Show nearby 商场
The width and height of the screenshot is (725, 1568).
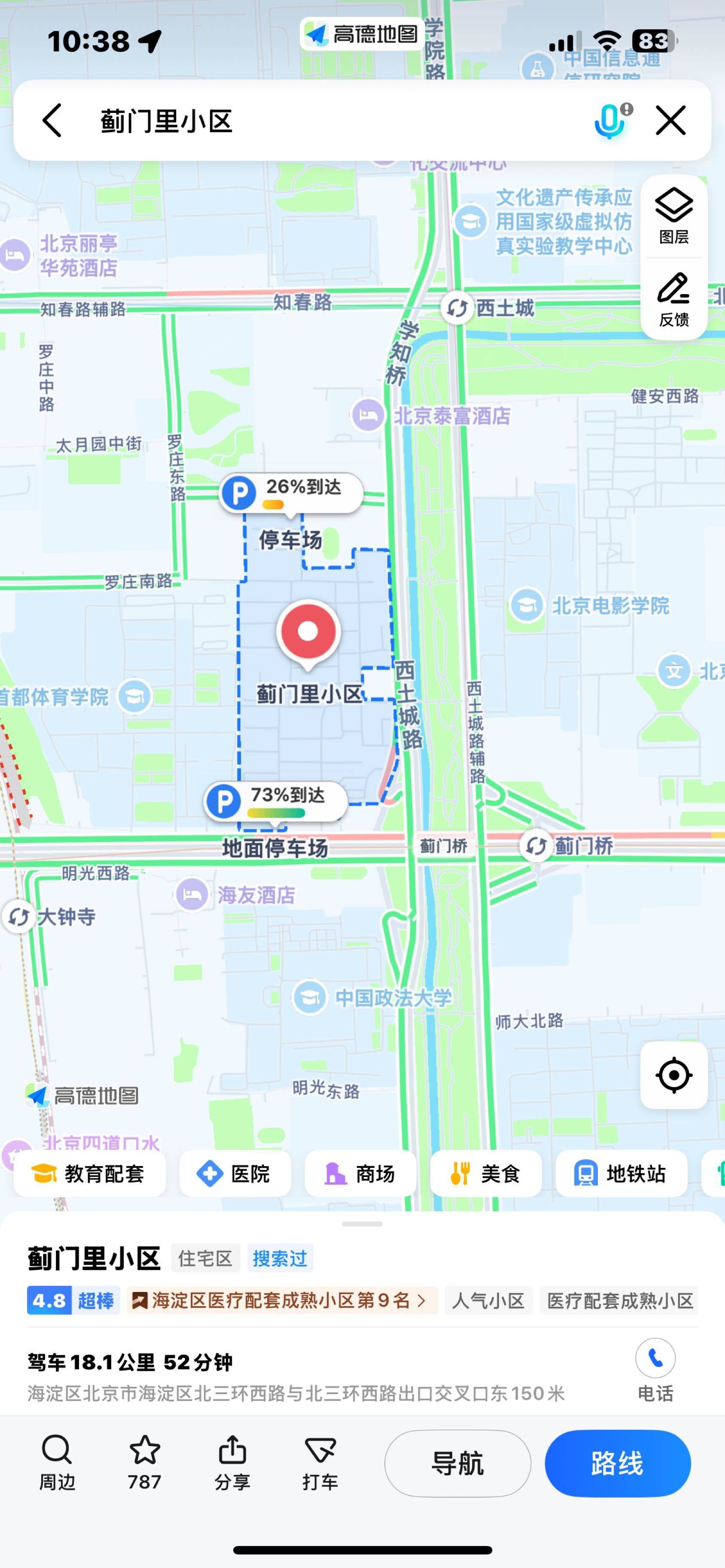click(x=360, y=1173)
